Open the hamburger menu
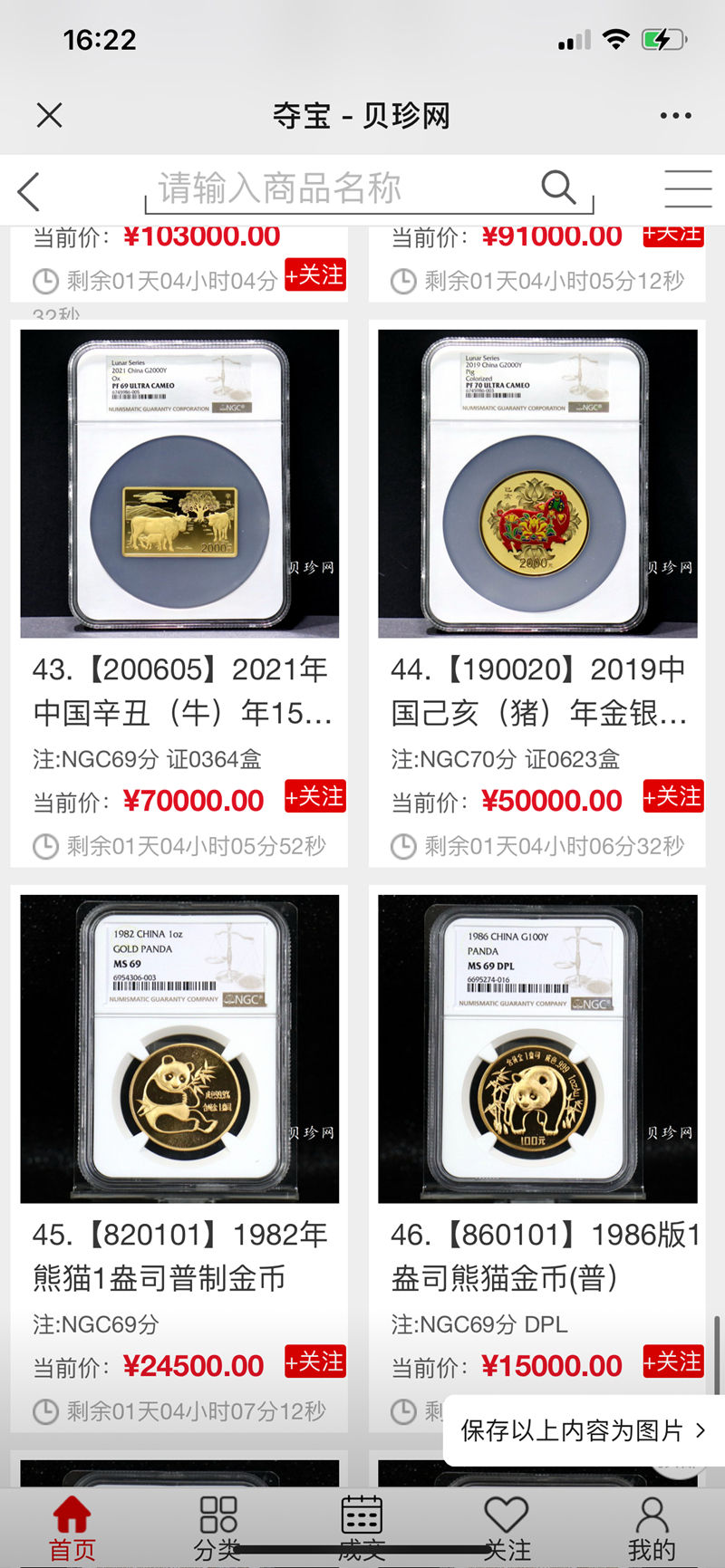 click(688, 189)
